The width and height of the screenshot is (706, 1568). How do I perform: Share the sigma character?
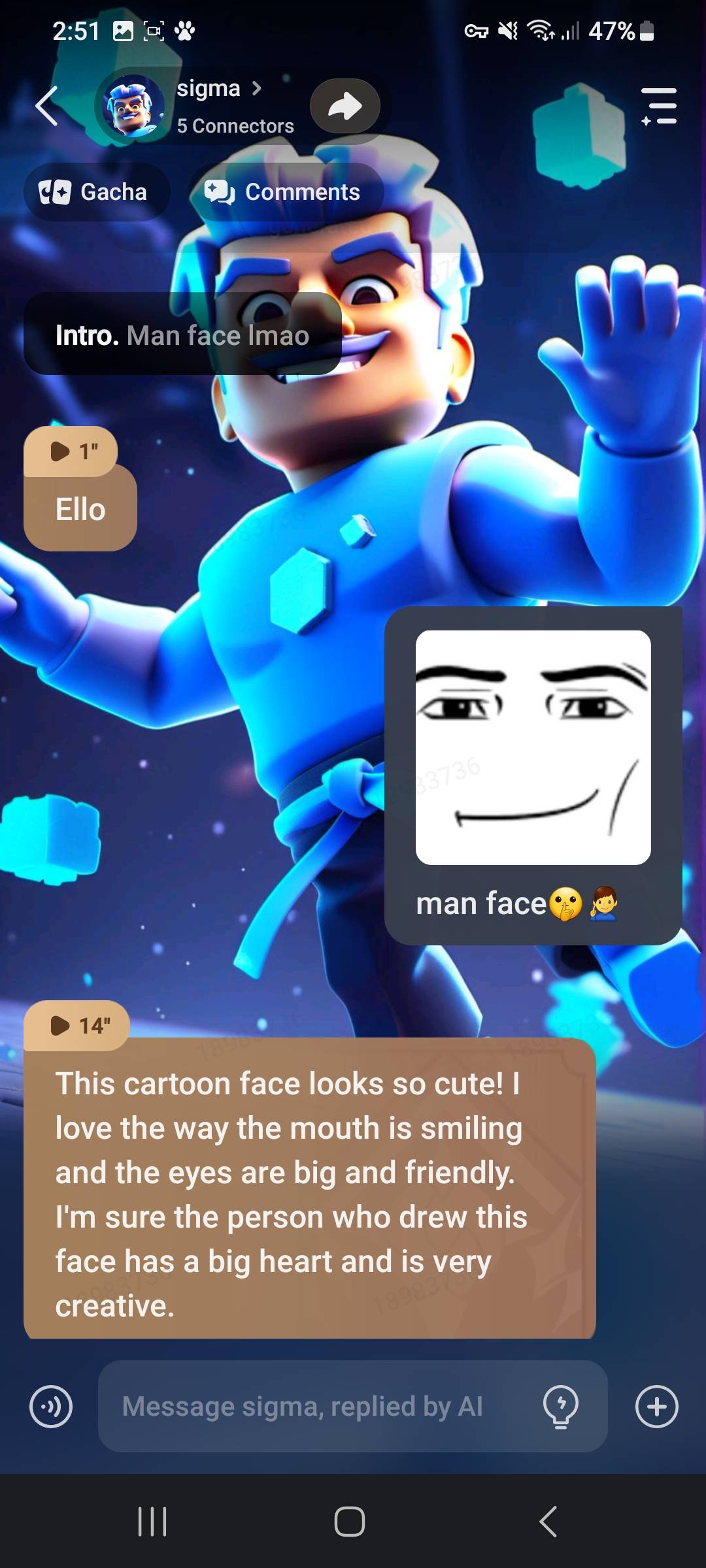(x=345, y=106)
